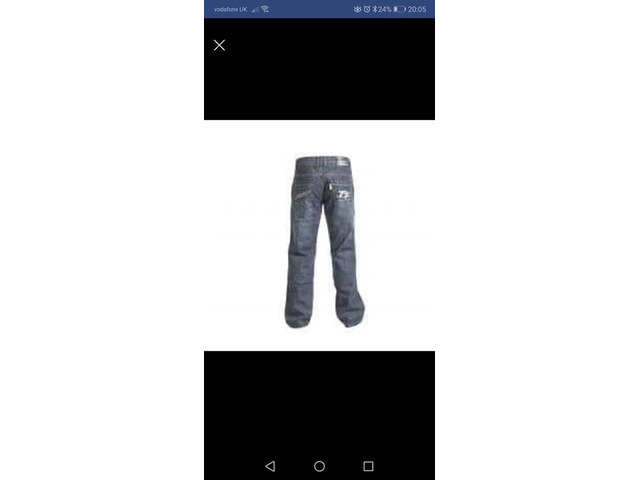The width and height of the screenshot is (640, 480).
Task: Tap the system back button
Action: (270, 466)
